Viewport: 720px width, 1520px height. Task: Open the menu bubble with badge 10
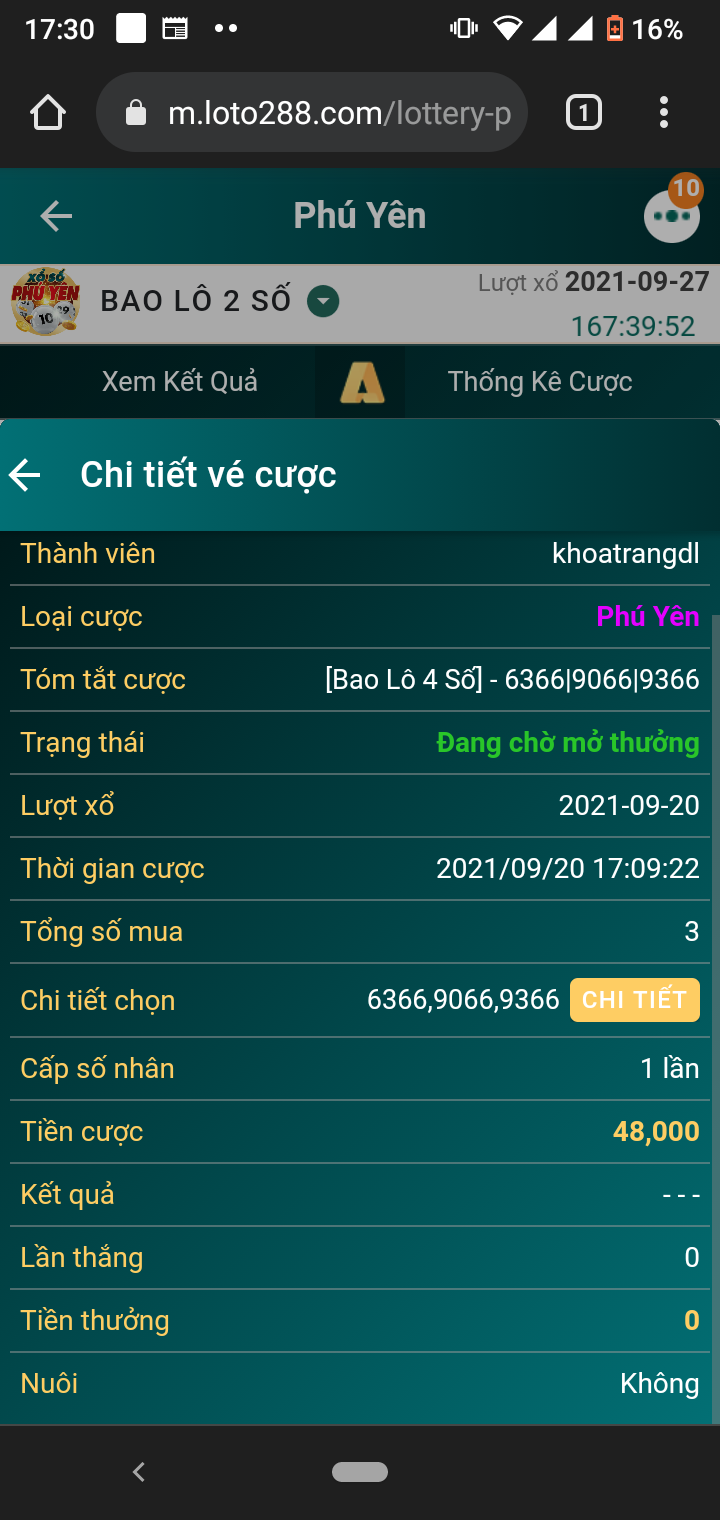(672, 213)
